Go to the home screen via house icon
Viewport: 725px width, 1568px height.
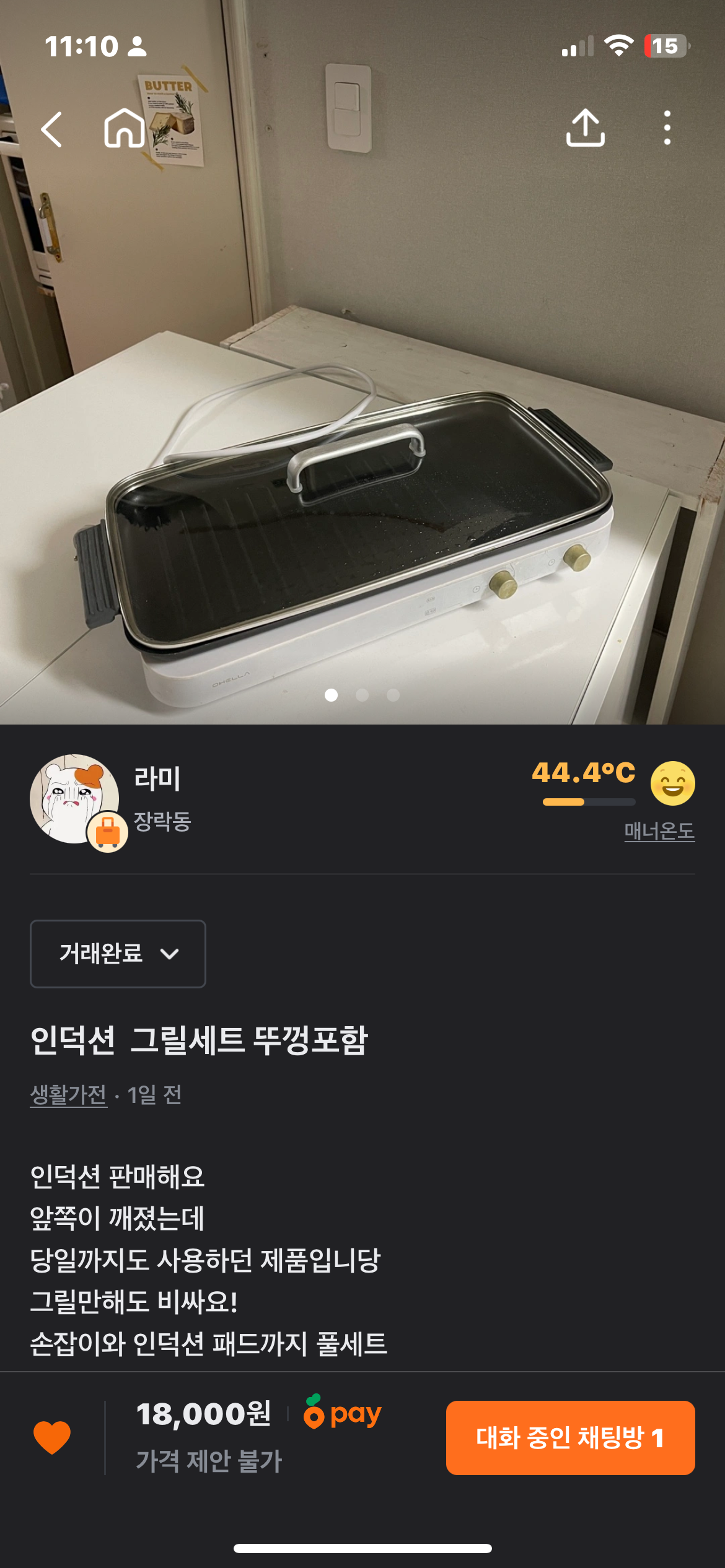(x=125, y=128)
